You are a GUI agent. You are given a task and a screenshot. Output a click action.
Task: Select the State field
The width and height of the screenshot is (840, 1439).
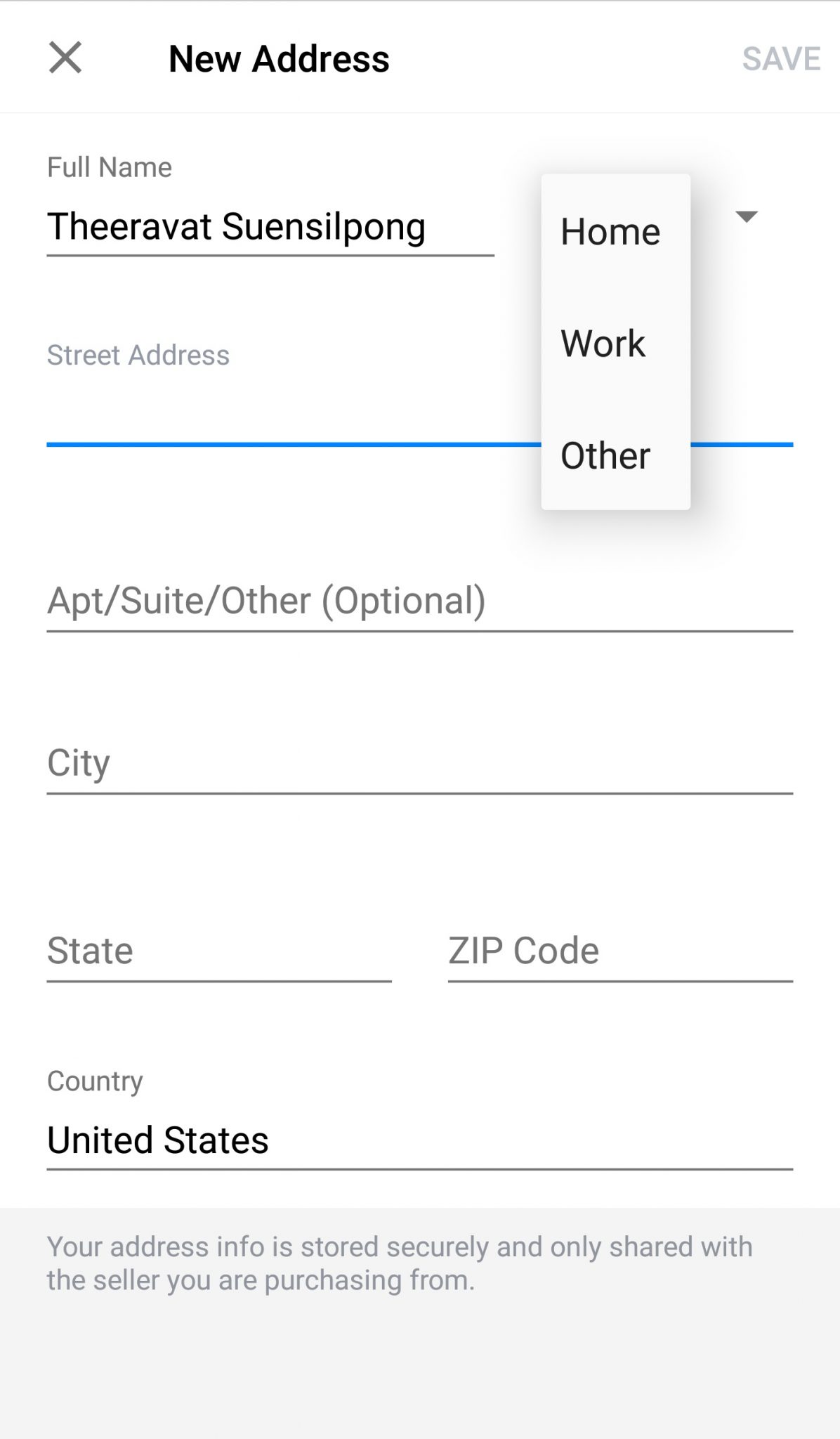click(x=219, y=951)
